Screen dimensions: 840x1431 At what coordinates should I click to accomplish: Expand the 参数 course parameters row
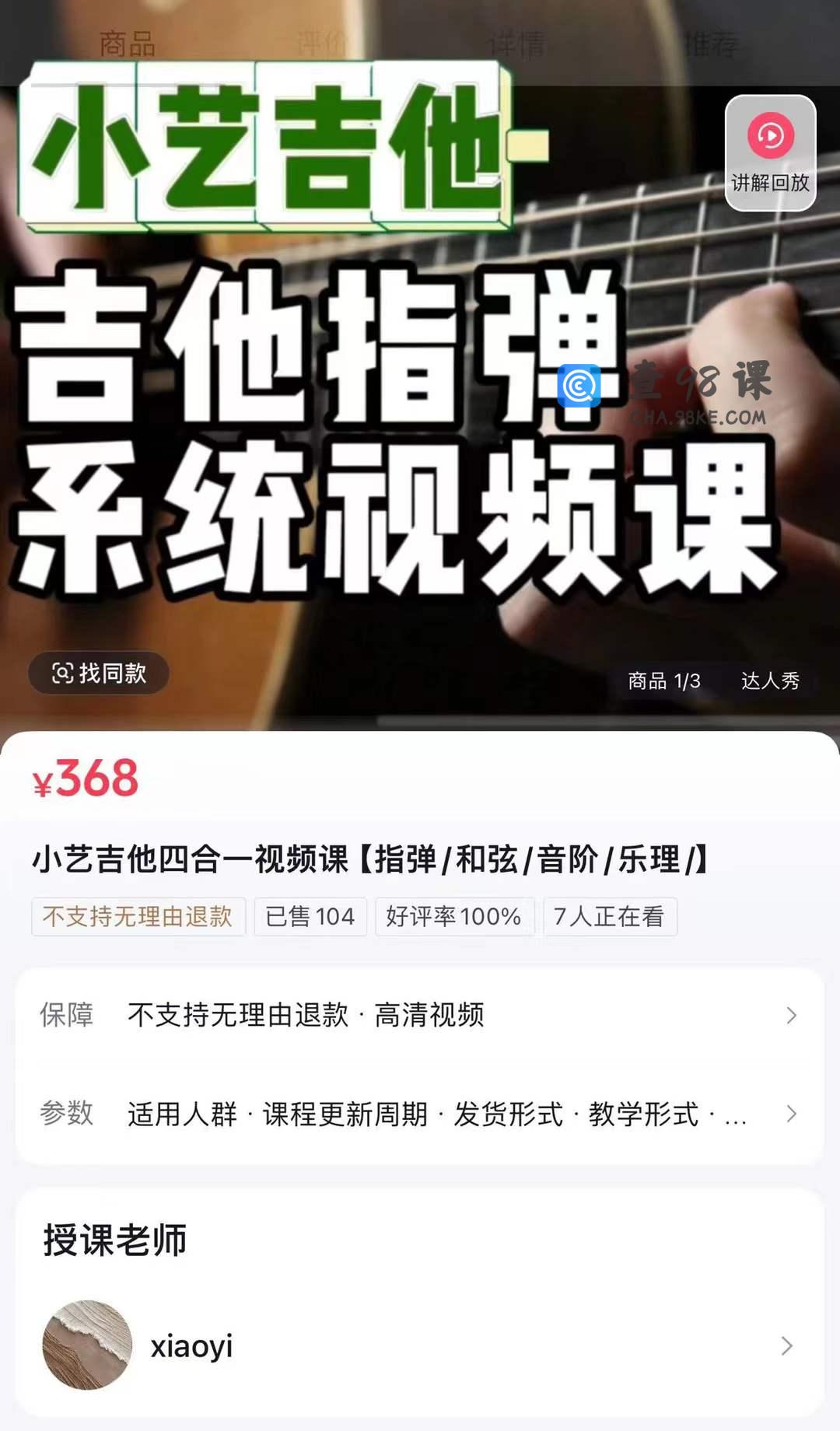(420, 1114)
